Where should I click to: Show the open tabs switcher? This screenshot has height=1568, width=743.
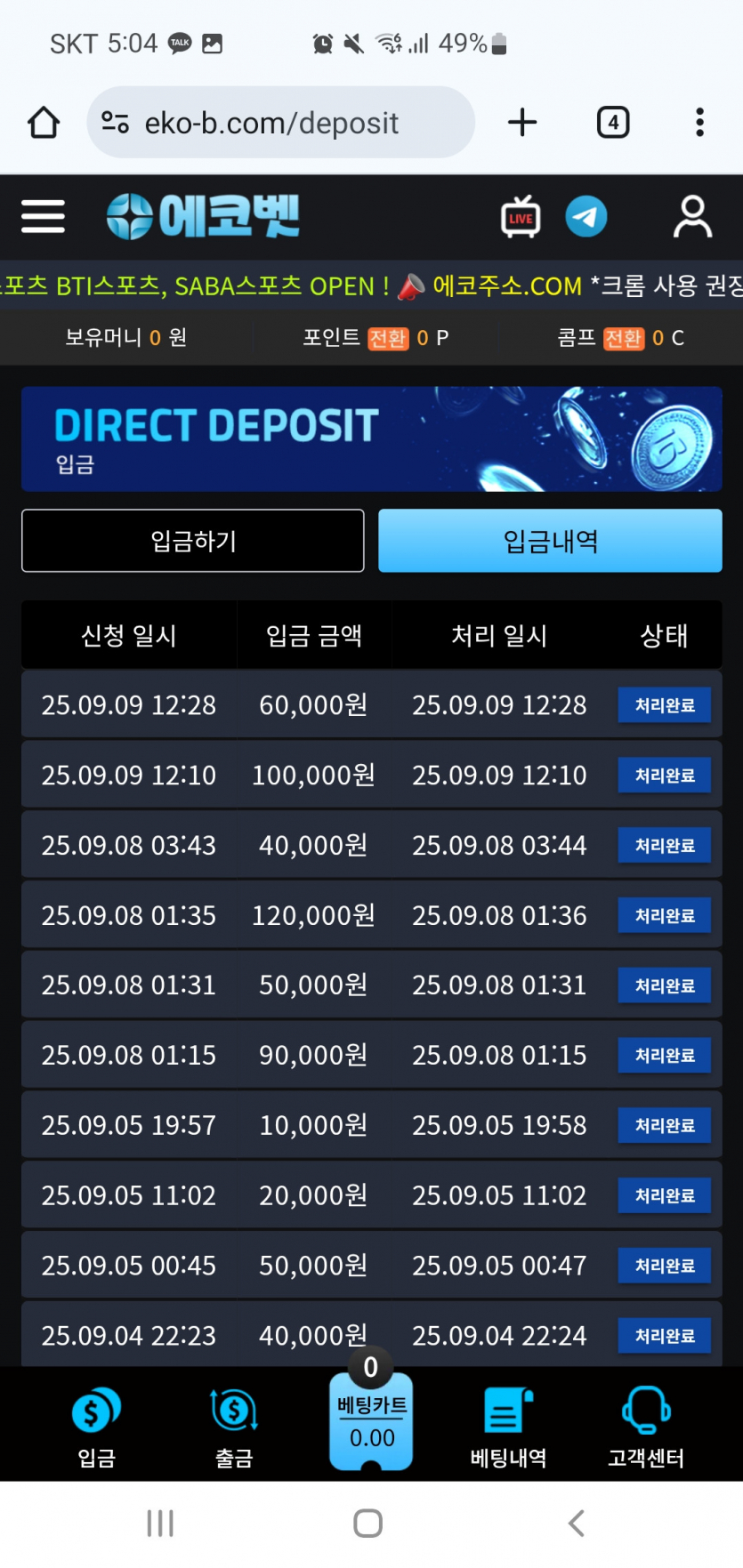(x=613, y=123)
